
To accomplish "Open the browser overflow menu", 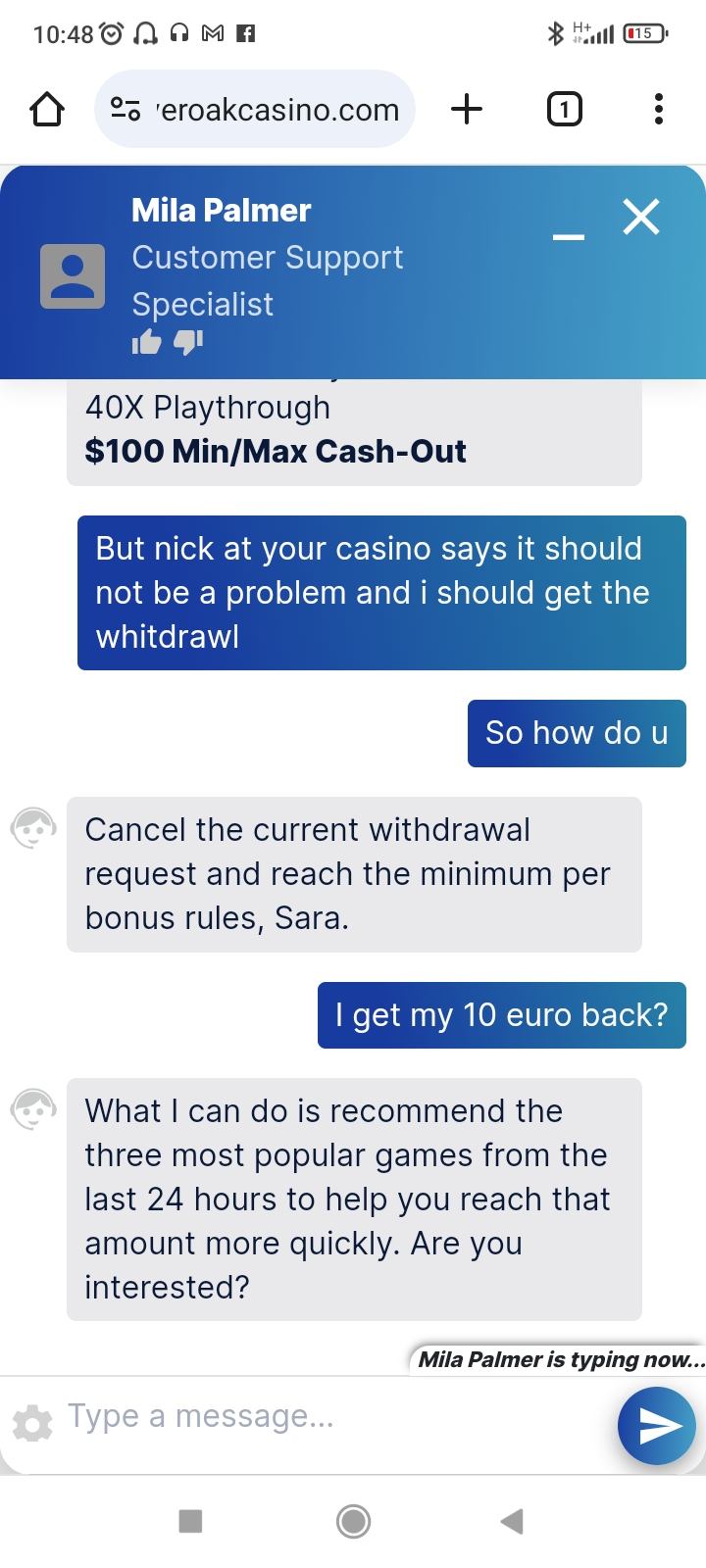I will pyautogui.click(x=659, y=109).
